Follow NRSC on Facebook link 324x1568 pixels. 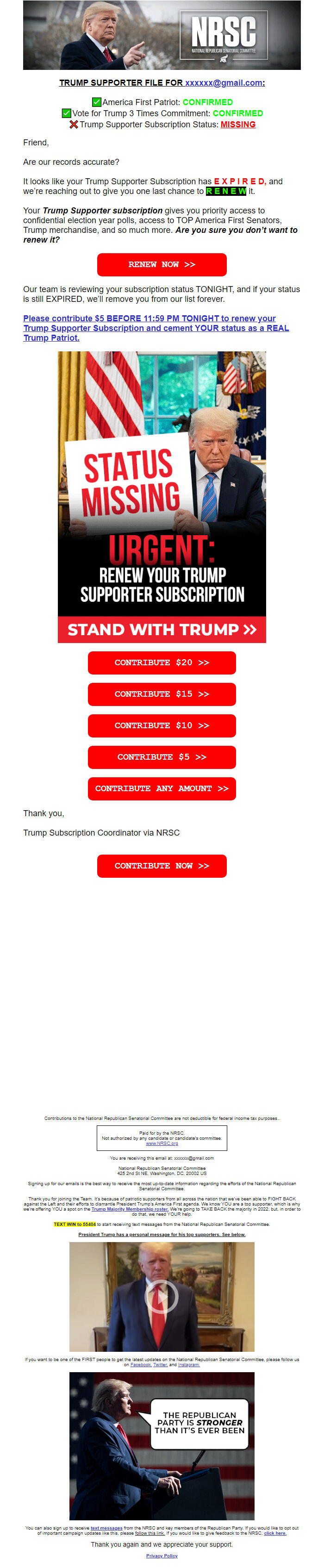[x=141, y=1364]
